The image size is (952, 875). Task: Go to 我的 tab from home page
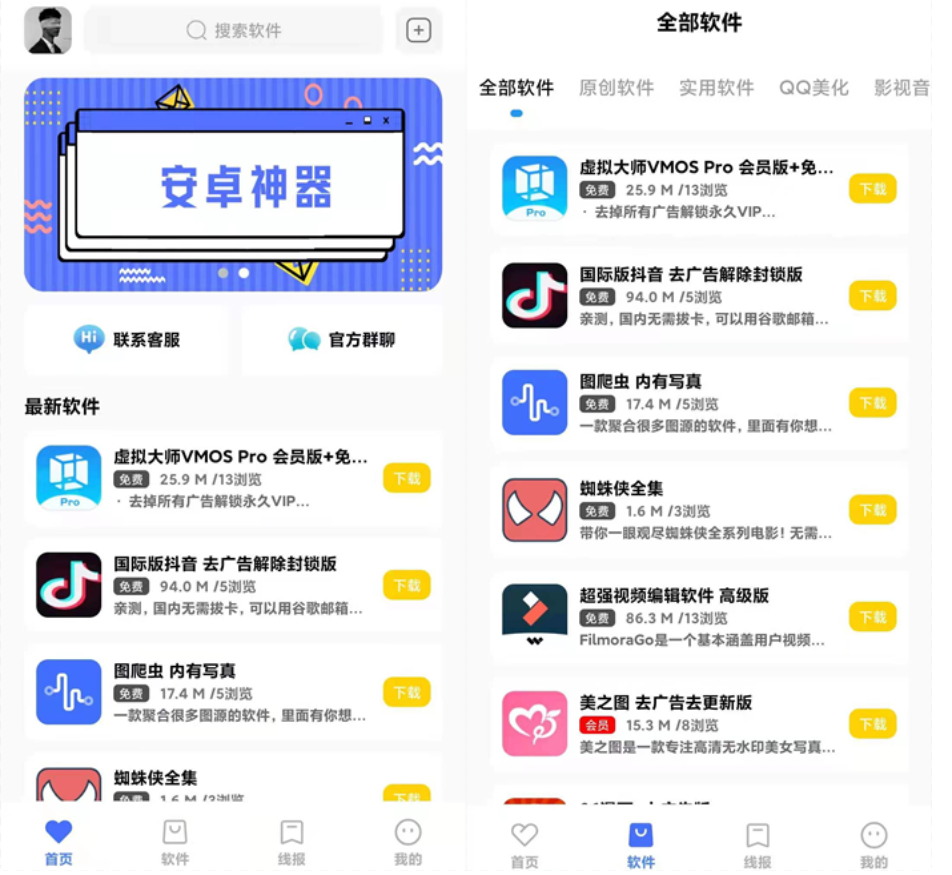pyautogui.click(x=407, y=842)
